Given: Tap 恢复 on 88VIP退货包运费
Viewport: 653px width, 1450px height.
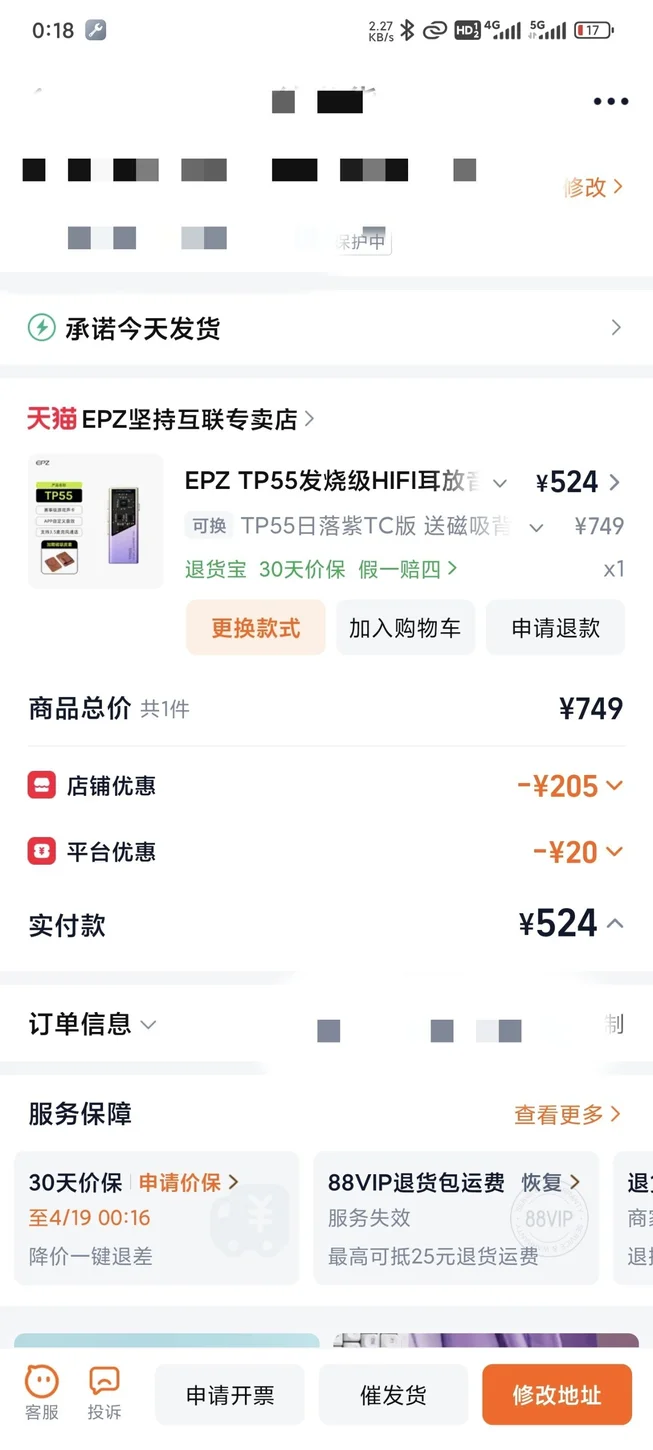Looking at the screenshot, I should click(550, 1182).
